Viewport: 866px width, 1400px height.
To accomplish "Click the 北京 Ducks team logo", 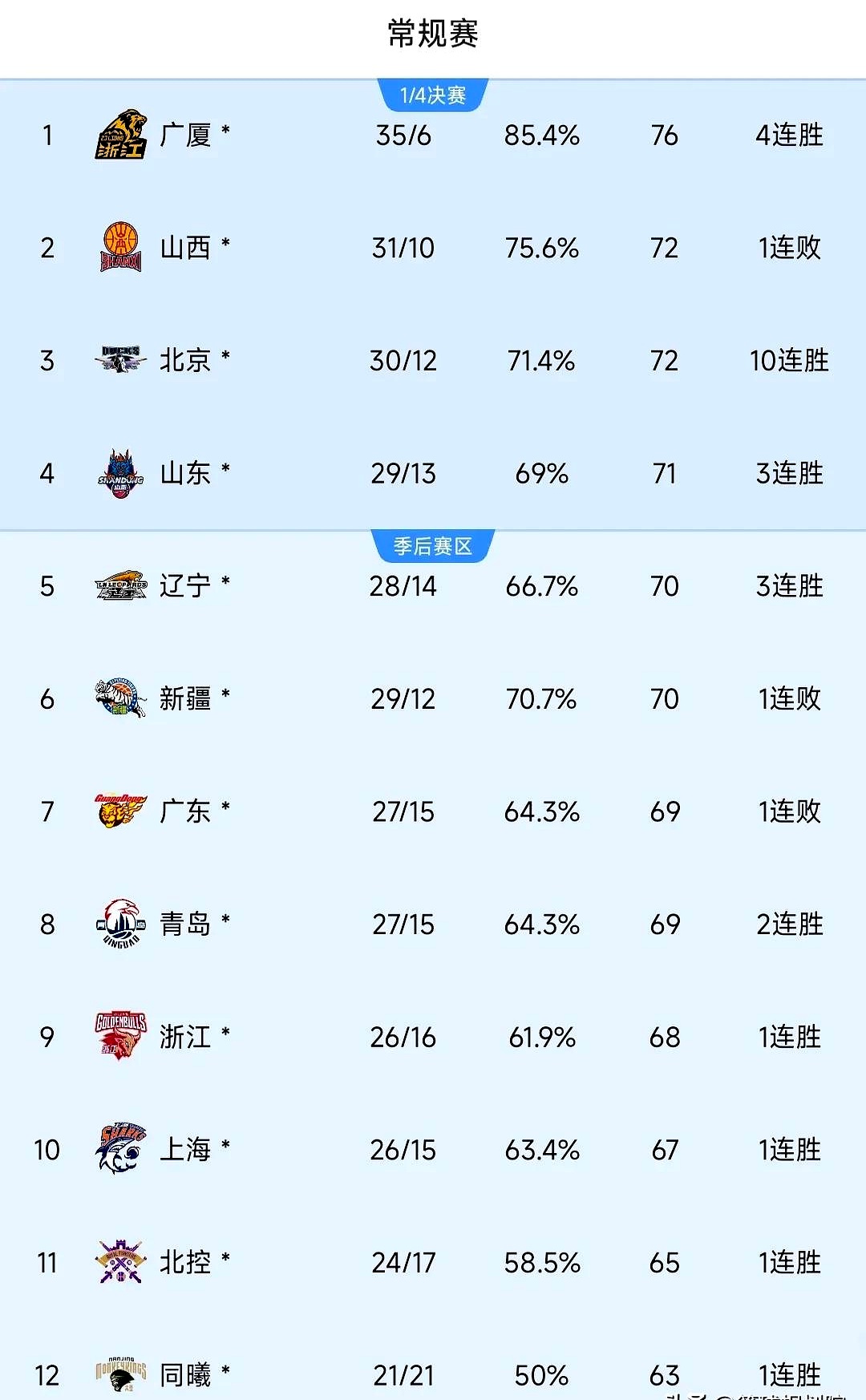I will (x=120, y=361).
